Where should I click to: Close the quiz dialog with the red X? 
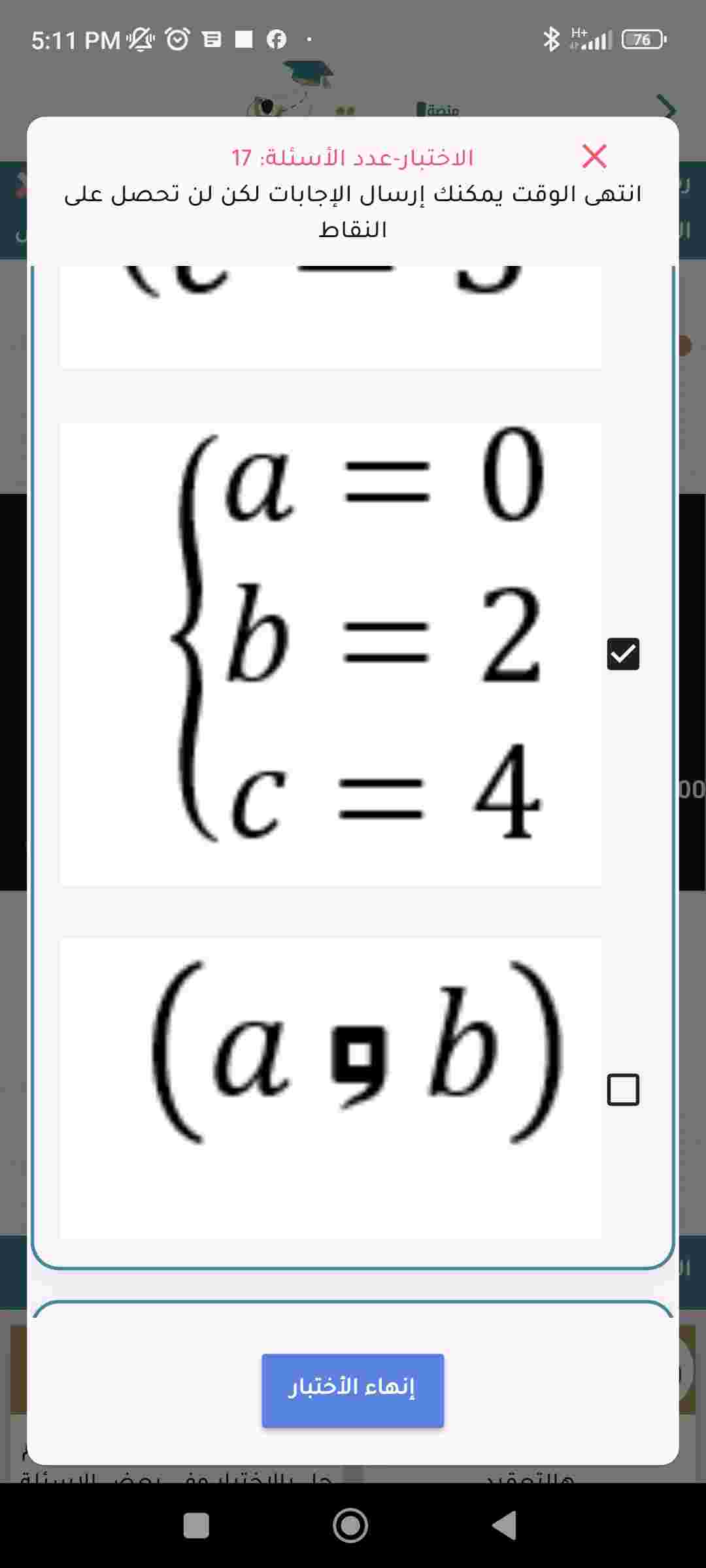tap(594, 156)
